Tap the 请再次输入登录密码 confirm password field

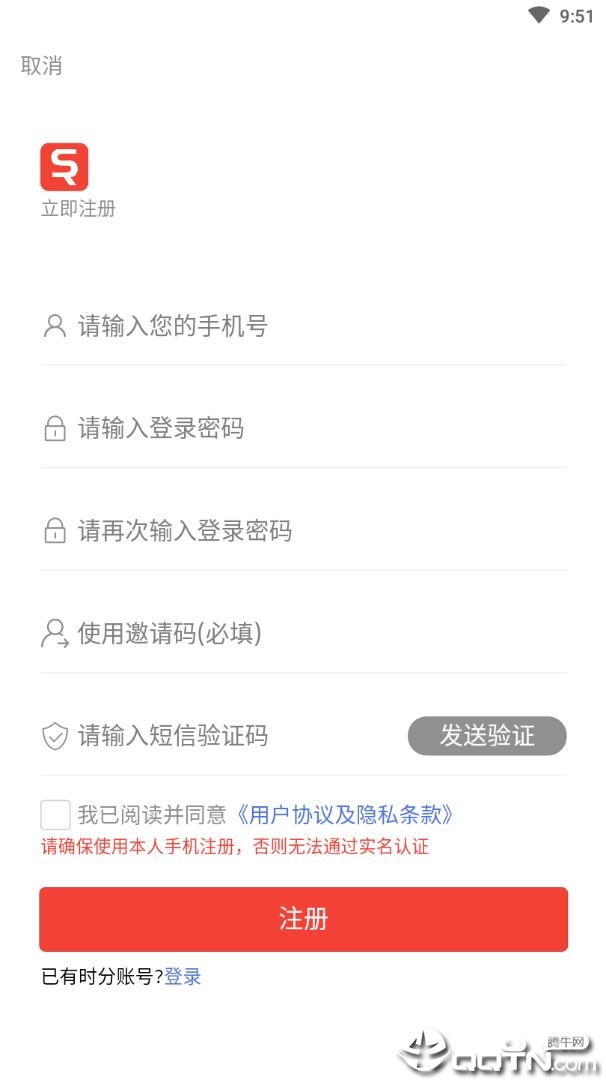pyautogui.click(x=303, y=531)
